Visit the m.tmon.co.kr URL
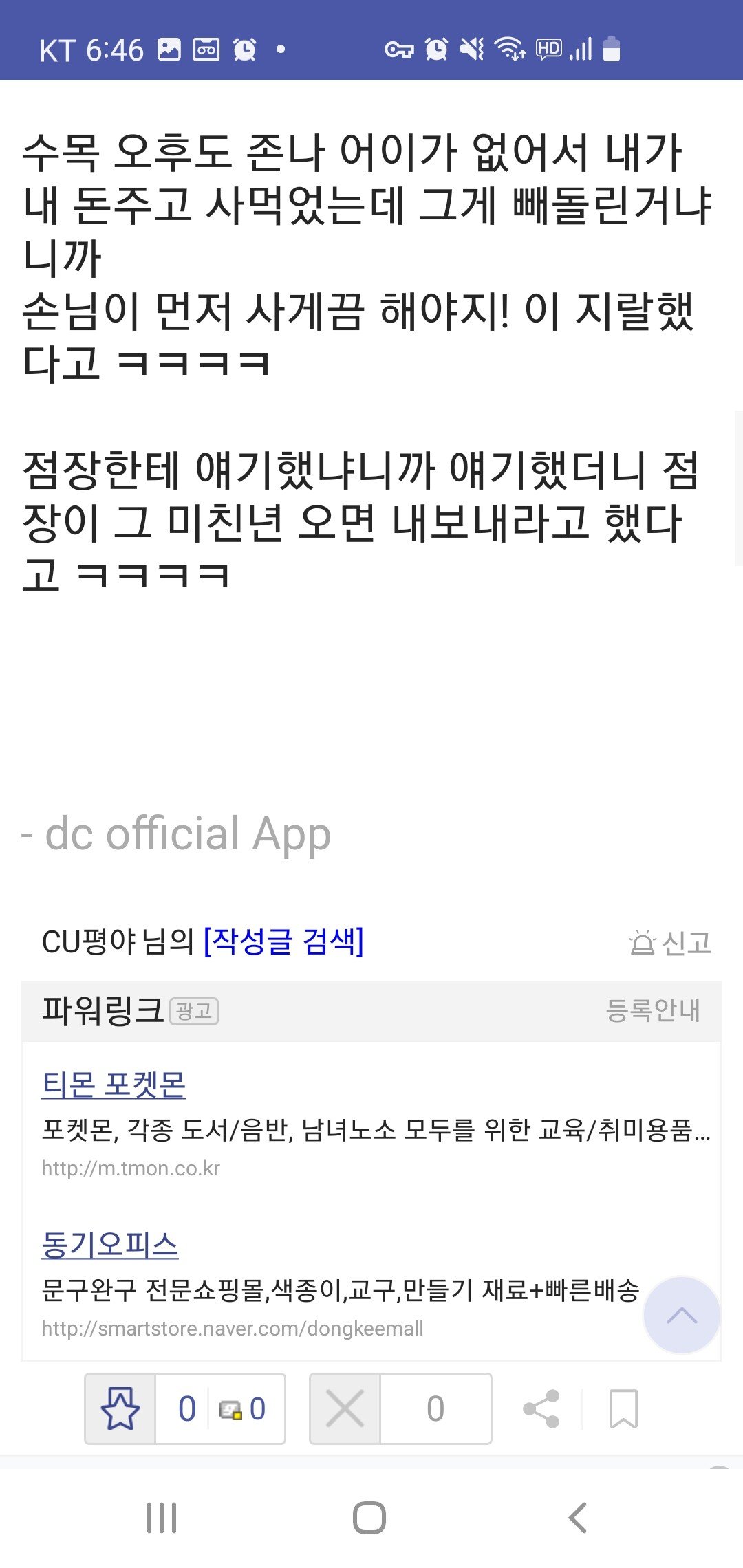Viewport: 743px width, 1568px height. (x=131, y=1168)
